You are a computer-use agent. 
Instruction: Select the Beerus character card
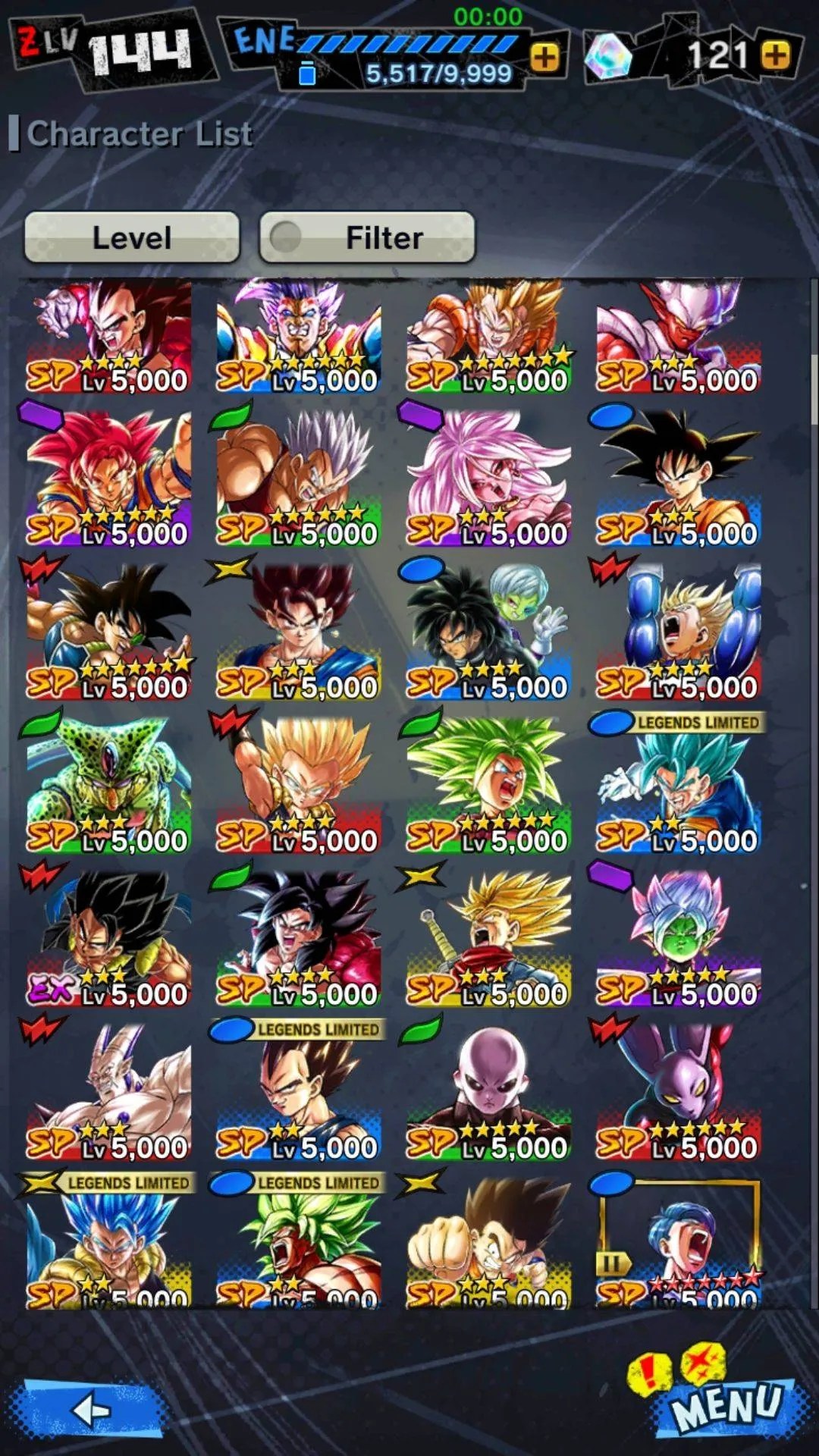click(678, 1092)
